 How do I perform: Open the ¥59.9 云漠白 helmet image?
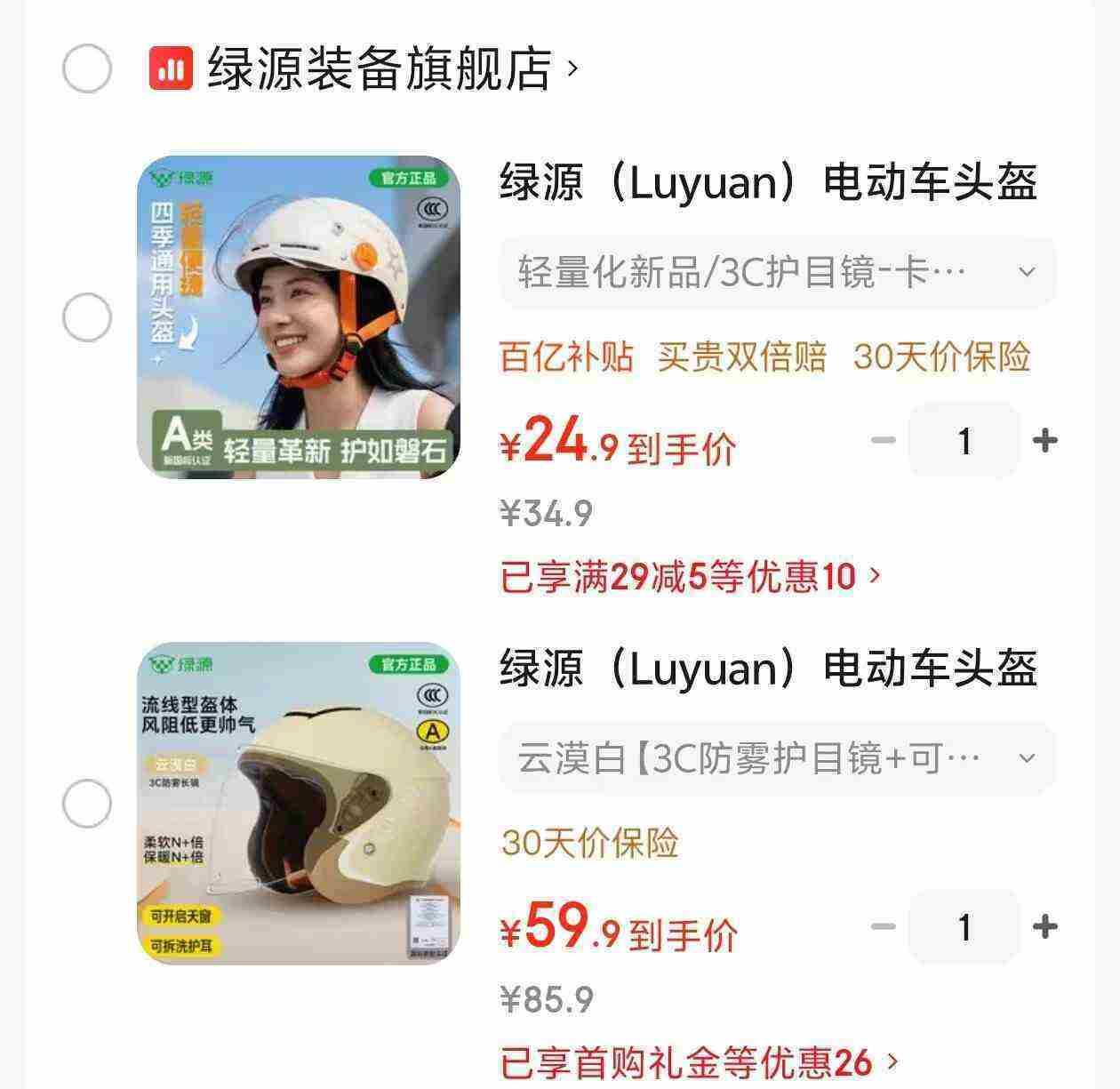(x=299, y=804)
